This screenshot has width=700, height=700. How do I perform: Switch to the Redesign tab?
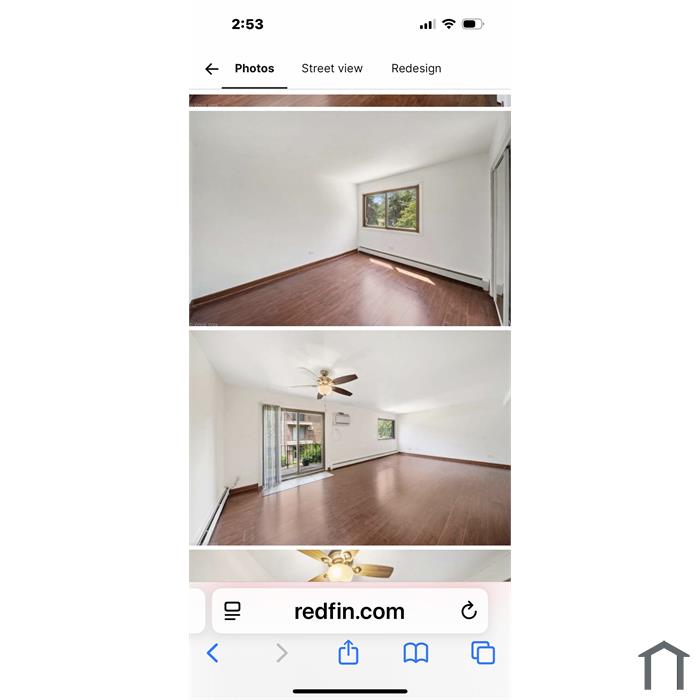point(416,69)
